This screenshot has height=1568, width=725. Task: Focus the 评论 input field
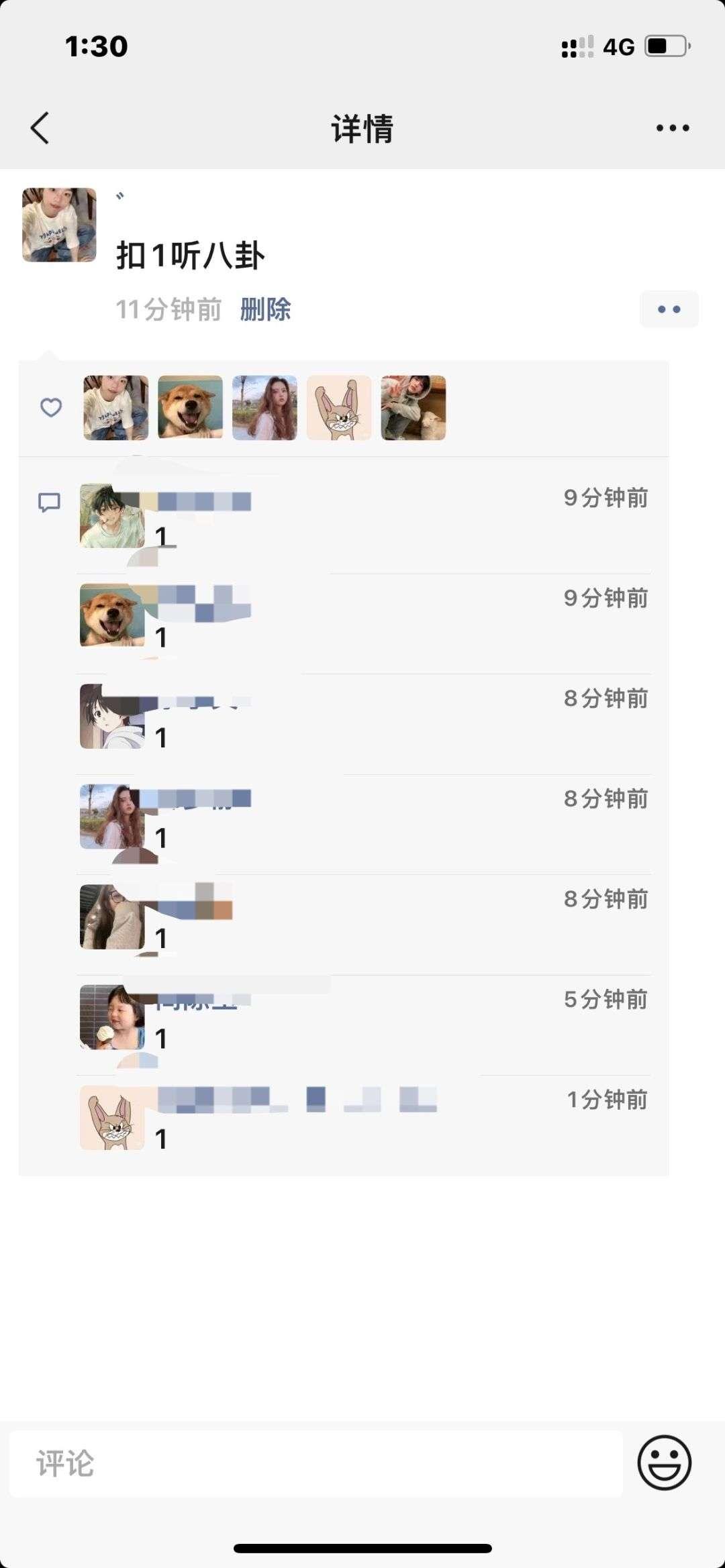coord(316,1463)
